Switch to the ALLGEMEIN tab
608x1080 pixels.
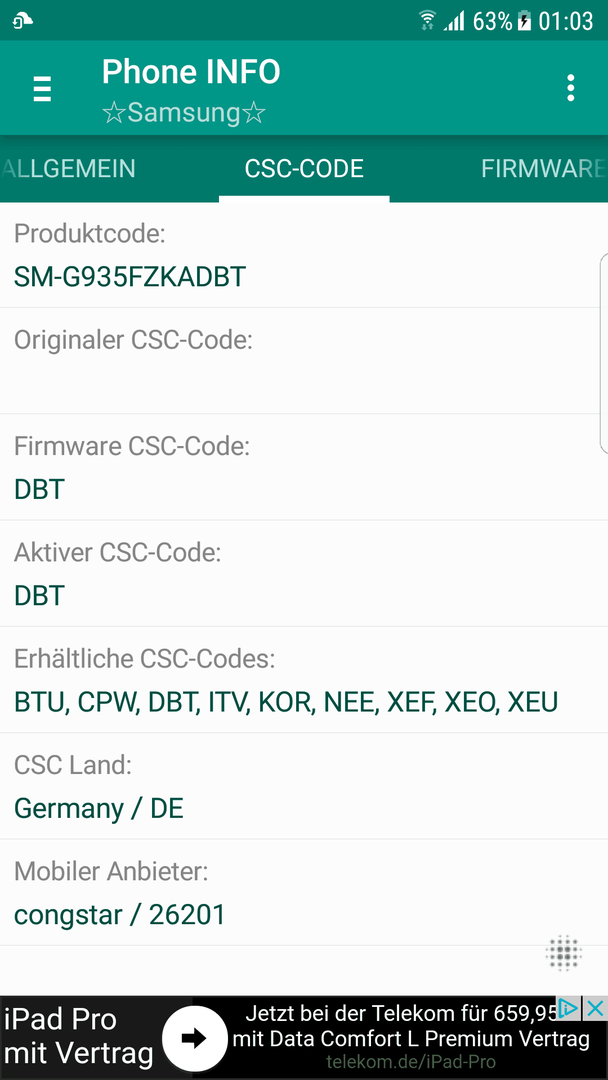[68, 169]
